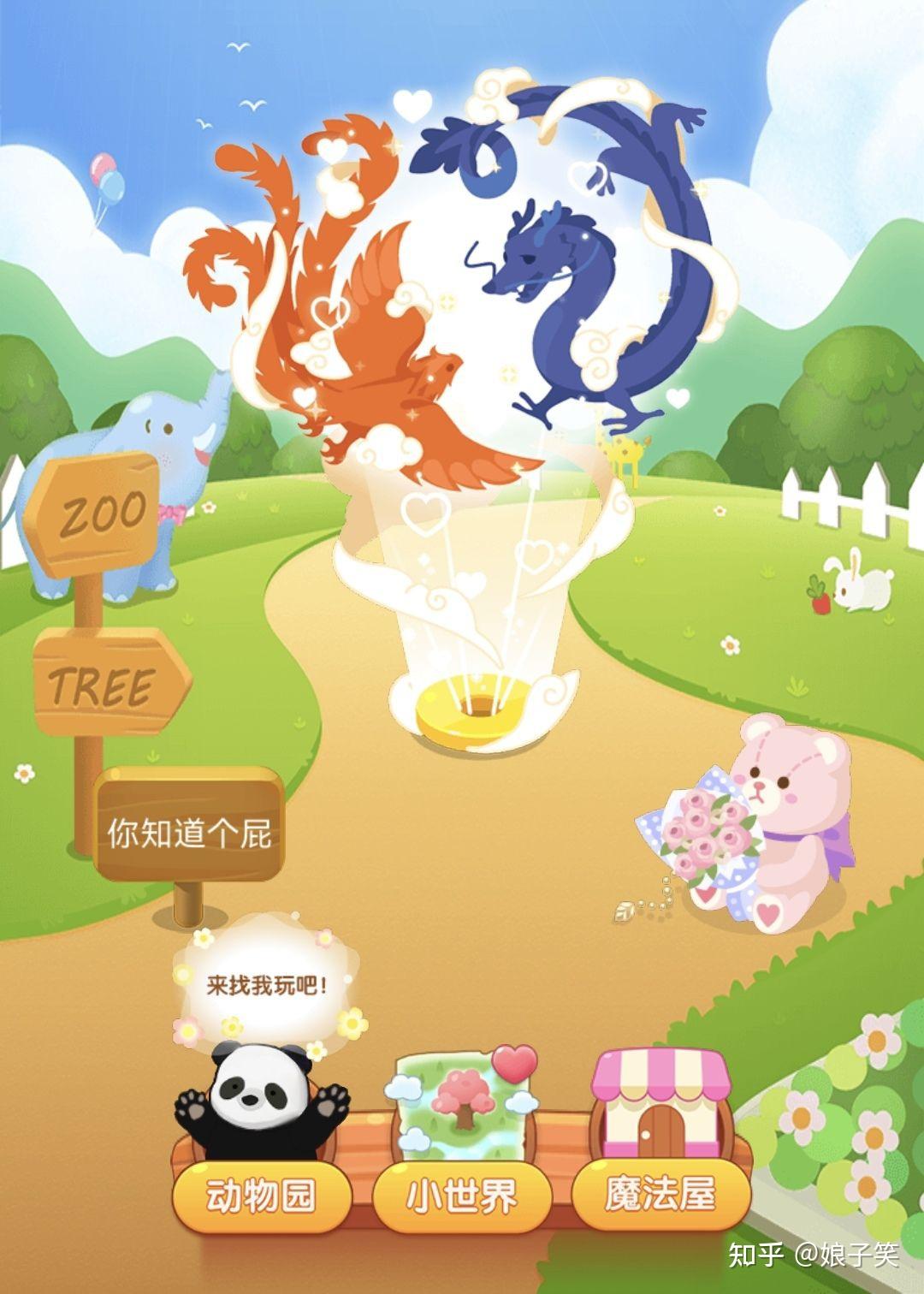Tap the golden ring on the path

pyautogui.click(x=470, y=712)
